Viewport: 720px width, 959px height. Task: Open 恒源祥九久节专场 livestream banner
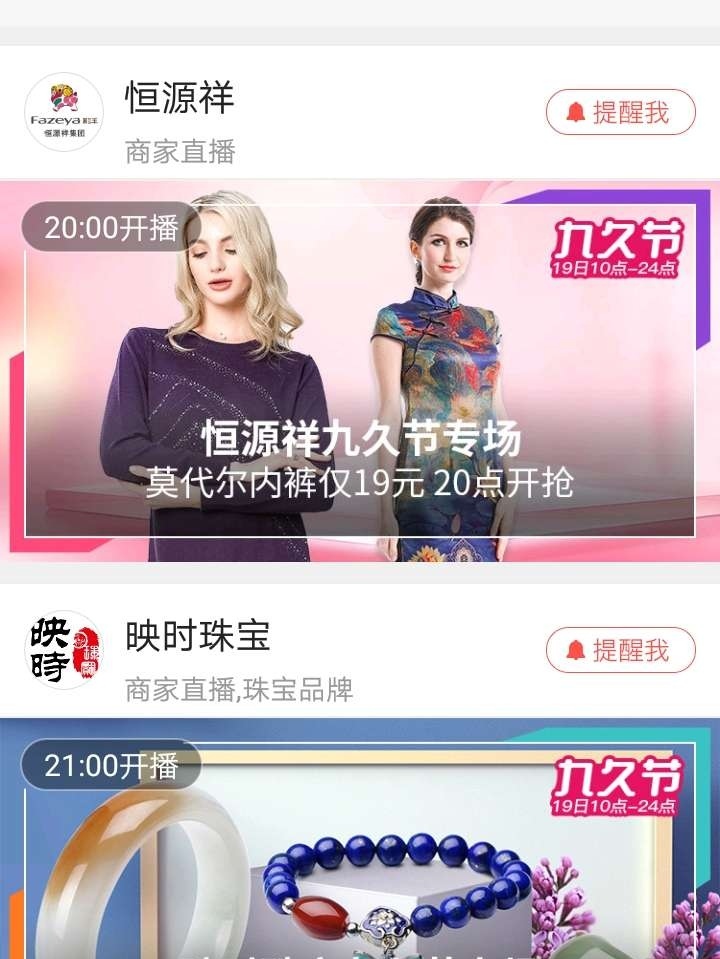(x=360, y=370)
